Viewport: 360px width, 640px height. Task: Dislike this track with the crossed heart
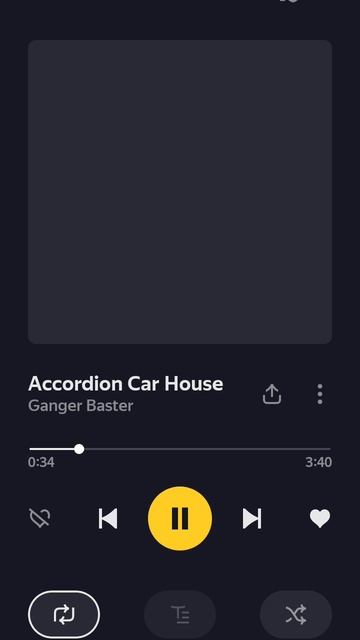click(40, 518)
